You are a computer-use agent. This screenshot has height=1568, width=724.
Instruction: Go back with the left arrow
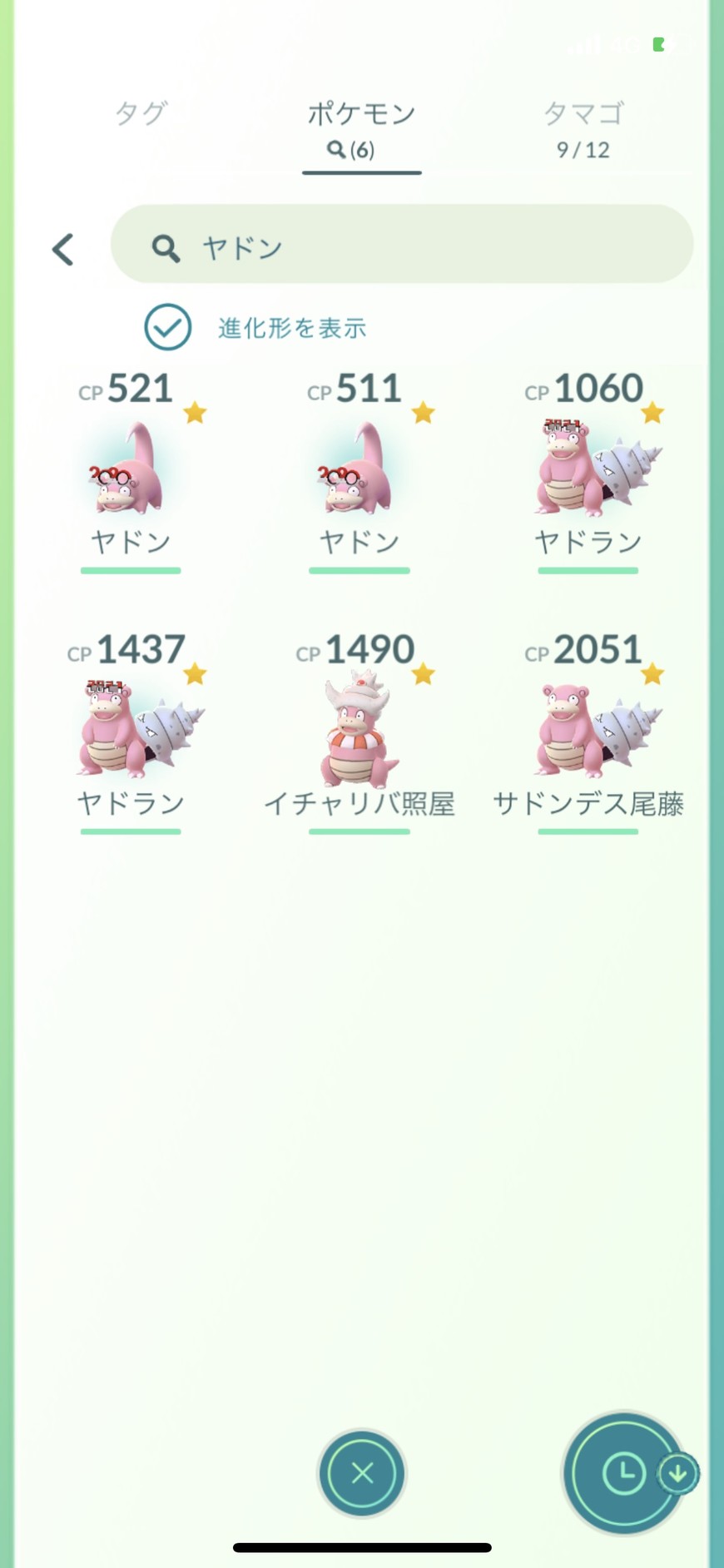pyautogui.click(x=63, y=249)
